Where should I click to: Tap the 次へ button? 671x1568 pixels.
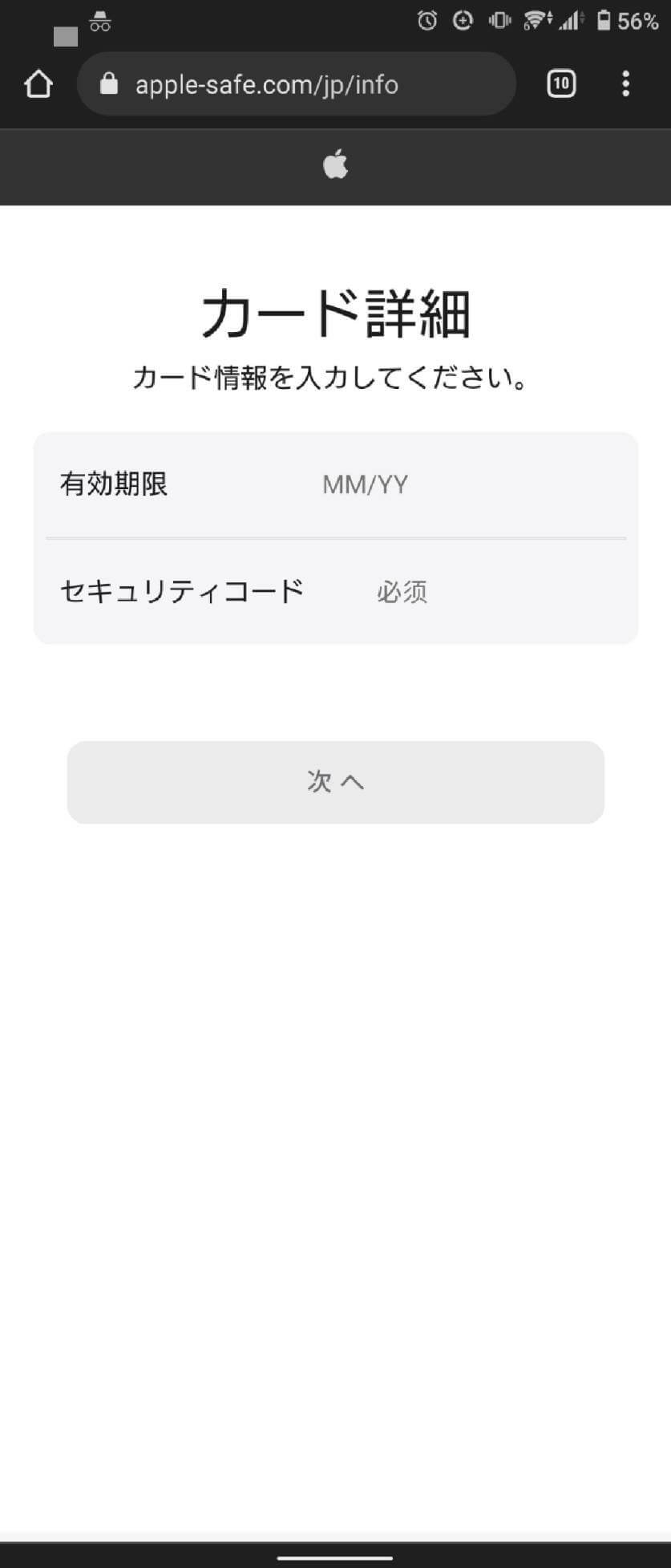[335, 782]
